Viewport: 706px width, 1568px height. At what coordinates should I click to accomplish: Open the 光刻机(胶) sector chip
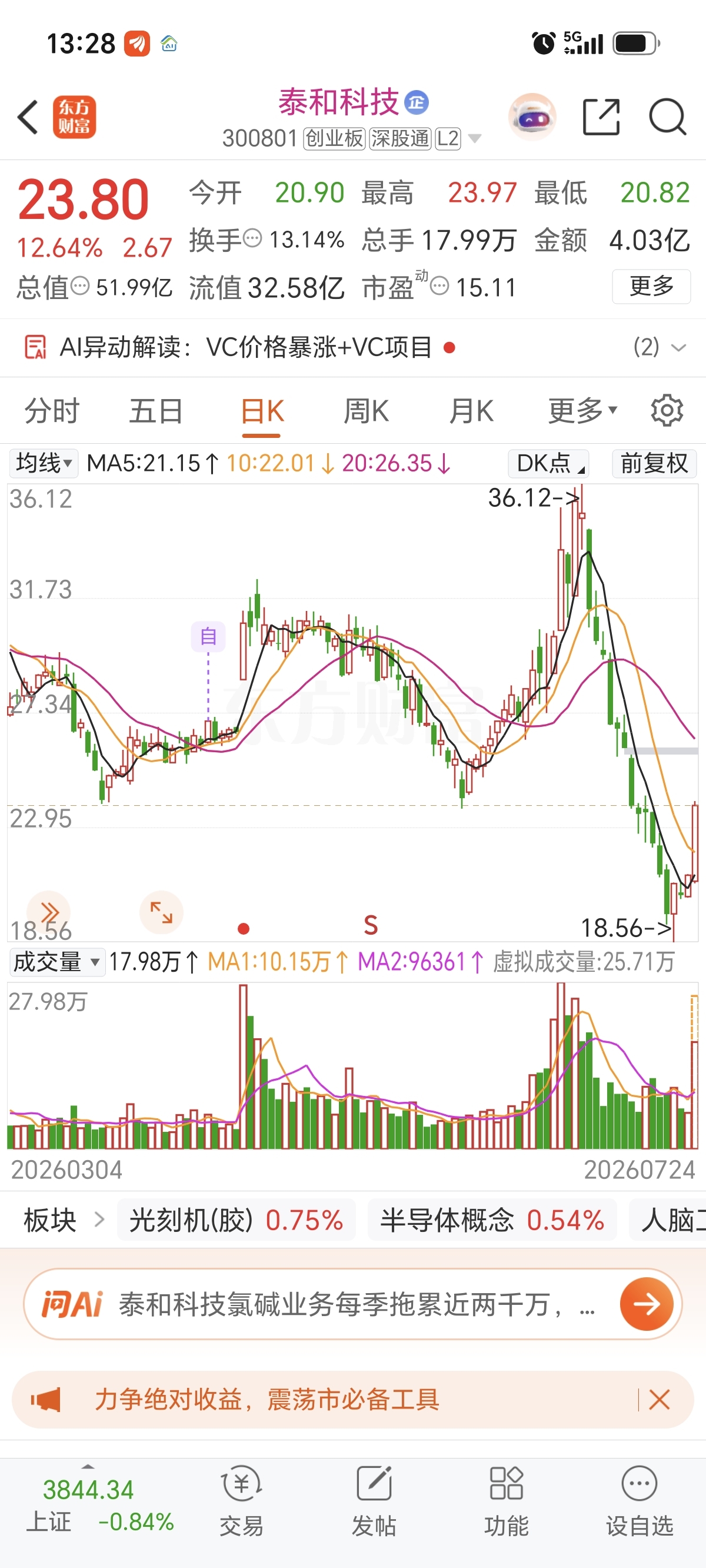pyautogui.click(x=236, y=1220)
